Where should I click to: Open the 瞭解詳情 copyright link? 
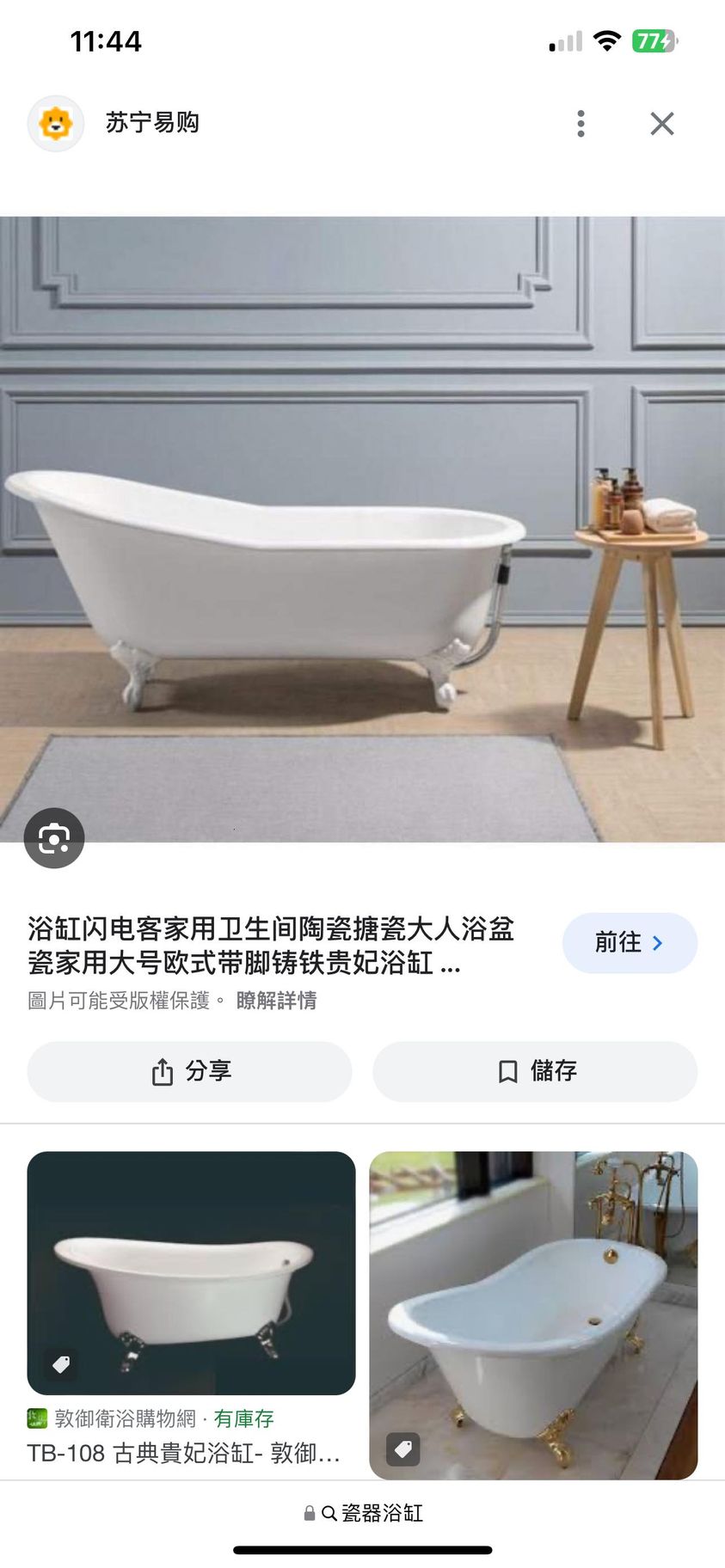(x=276, y=1001)
